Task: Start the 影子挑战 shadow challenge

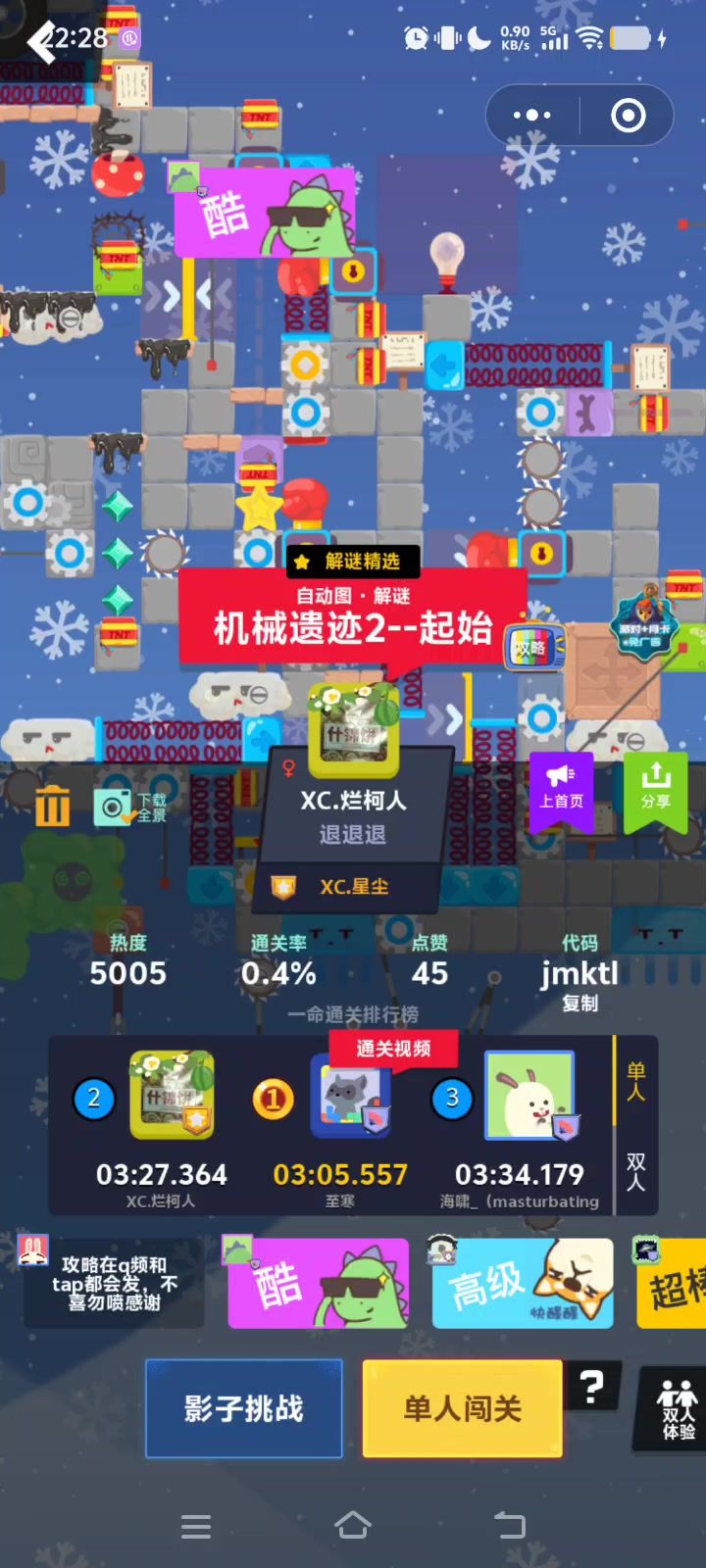Action: [244, 1408]
